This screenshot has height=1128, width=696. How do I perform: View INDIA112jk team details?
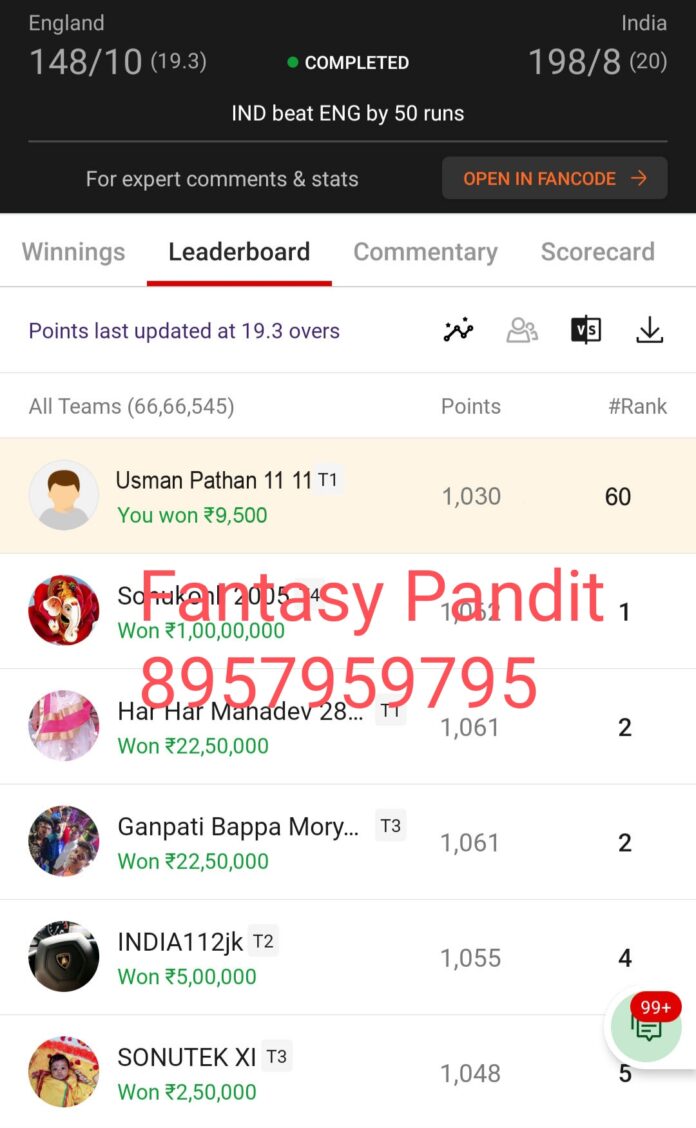300,958
